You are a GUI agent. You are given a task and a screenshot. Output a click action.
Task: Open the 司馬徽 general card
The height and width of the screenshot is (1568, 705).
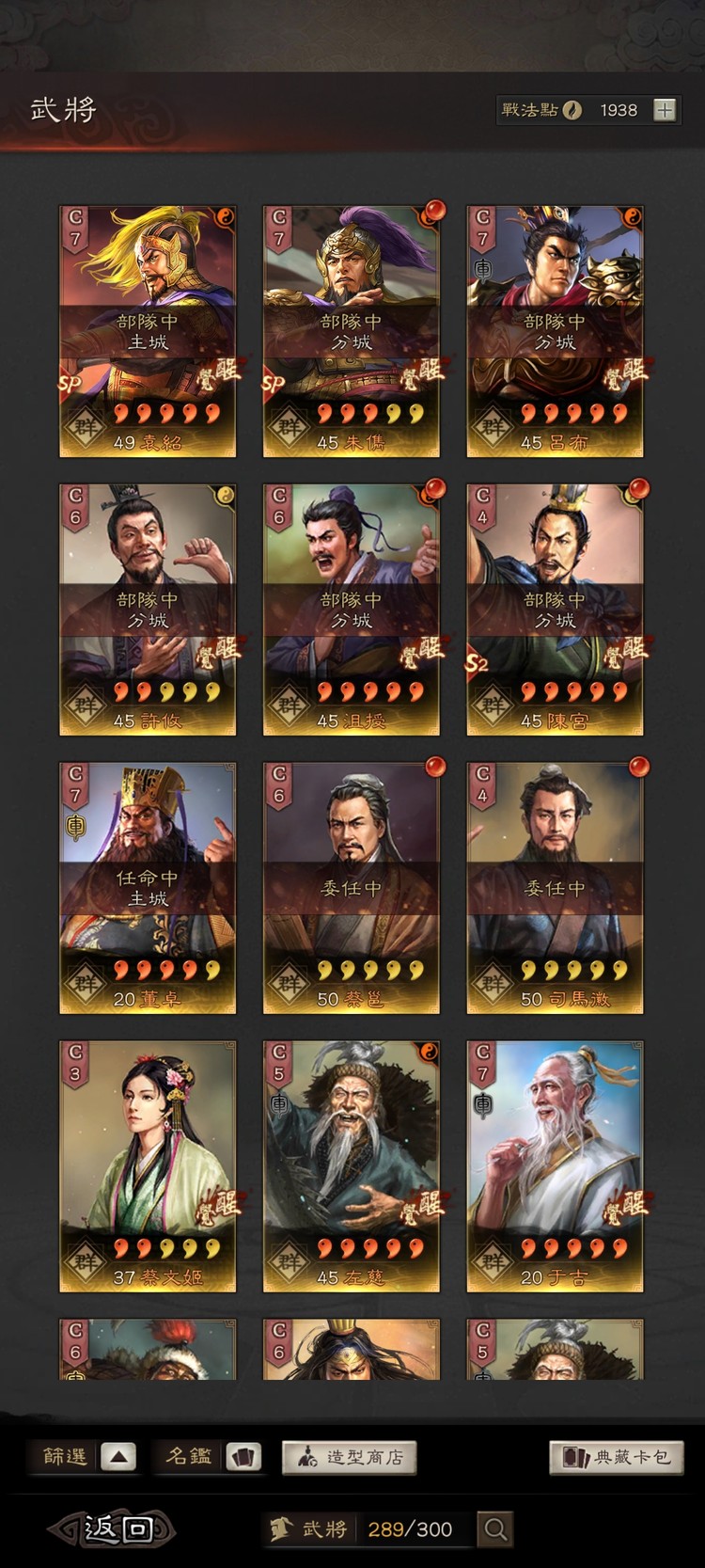coord(555,887)
